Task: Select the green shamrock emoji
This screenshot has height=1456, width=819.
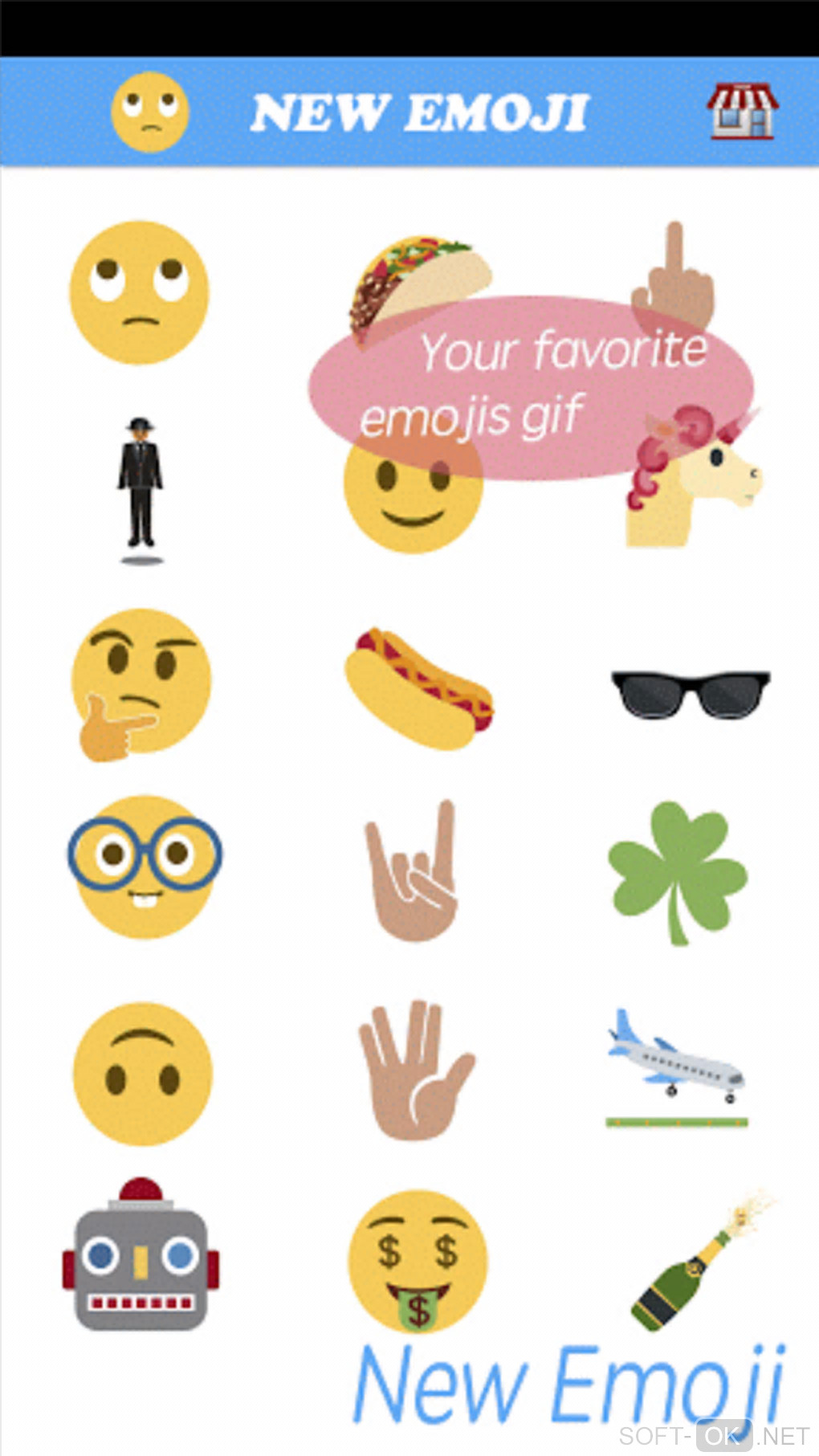Action: (677, 871)
